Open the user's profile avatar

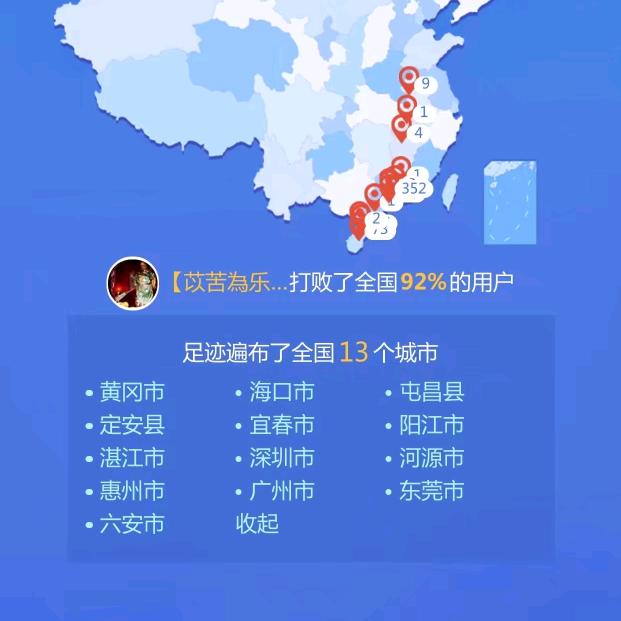(x=133, y=283)
